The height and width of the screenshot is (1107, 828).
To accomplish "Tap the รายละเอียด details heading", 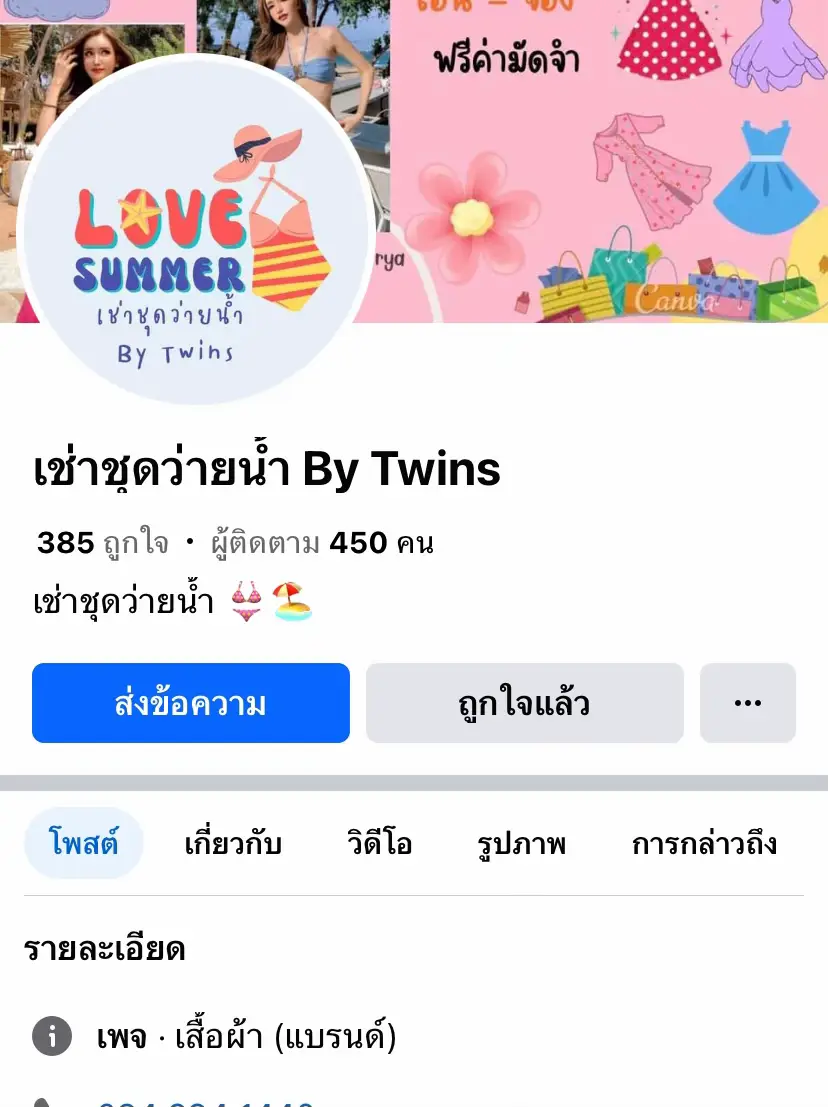I will (107, 949).
